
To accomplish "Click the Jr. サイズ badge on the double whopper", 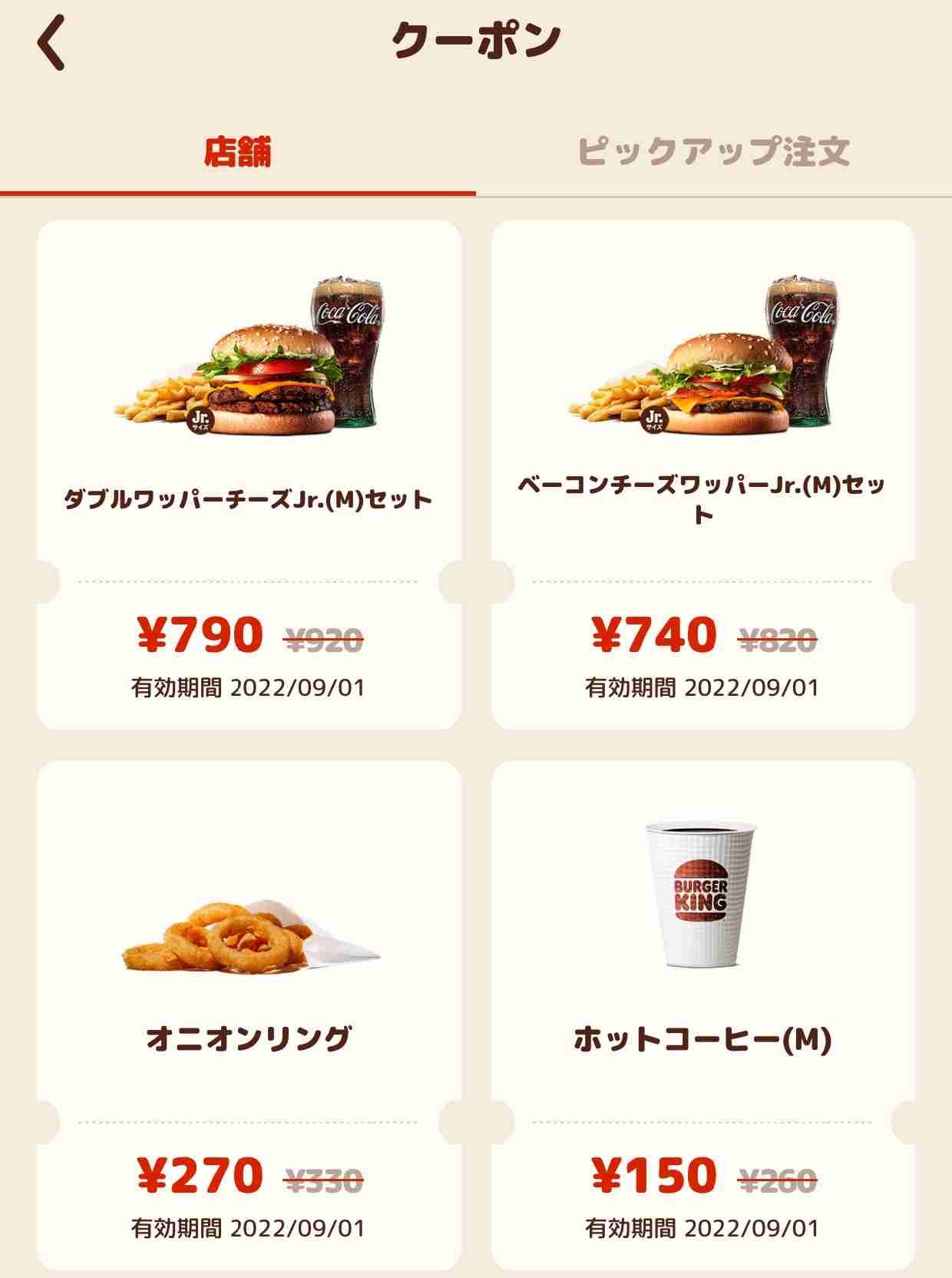I will click(x=201, y=422).
